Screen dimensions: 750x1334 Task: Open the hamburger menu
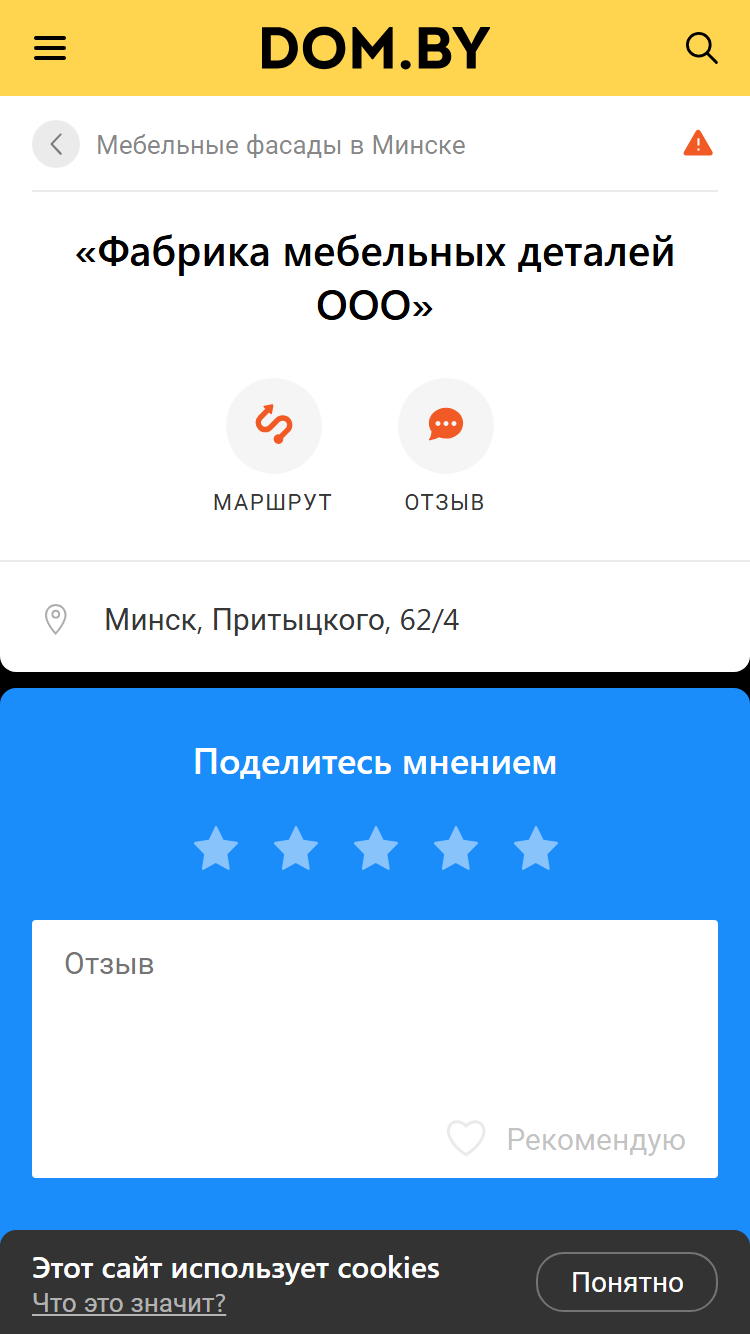point(50,48)
